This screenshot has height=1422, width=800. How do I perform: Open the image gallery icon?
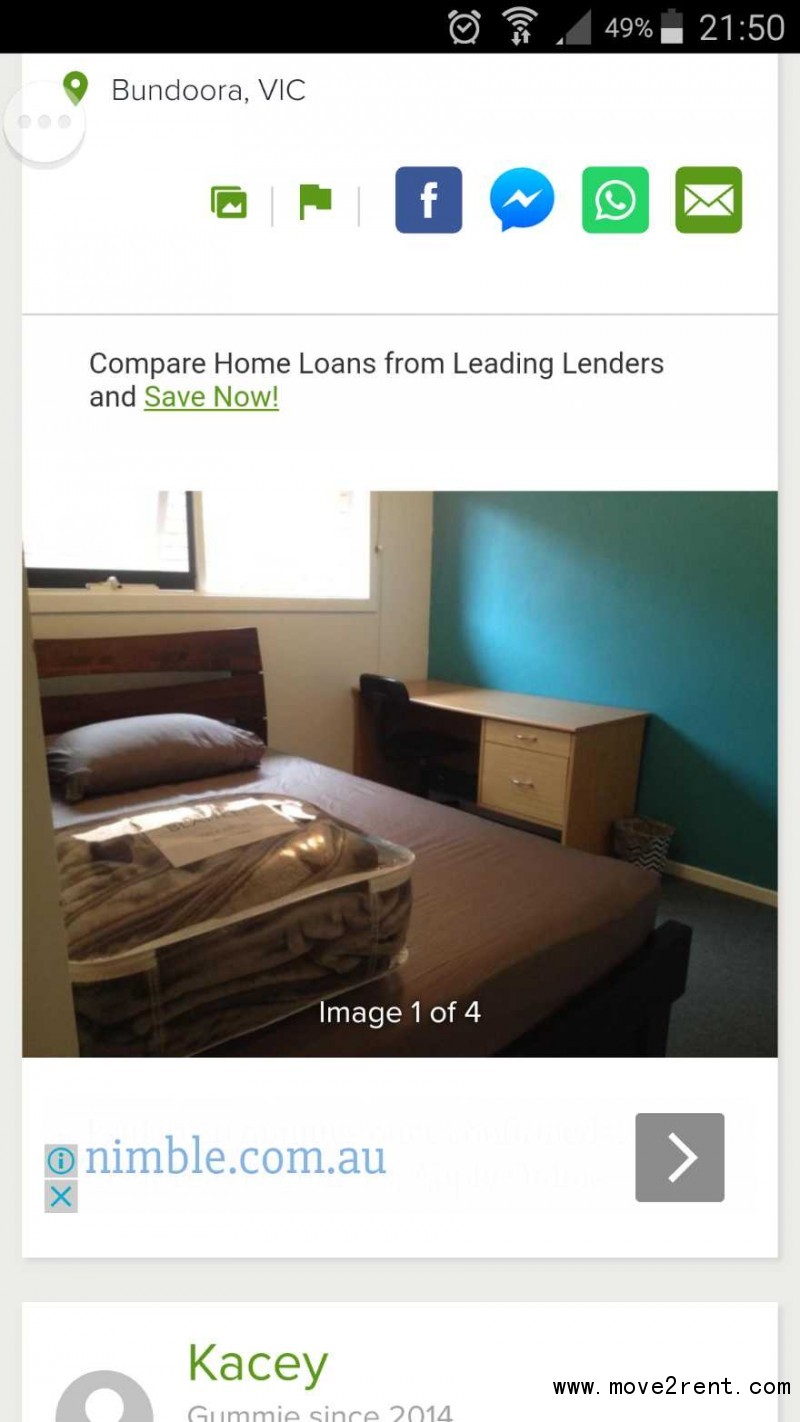coord(229,202)
